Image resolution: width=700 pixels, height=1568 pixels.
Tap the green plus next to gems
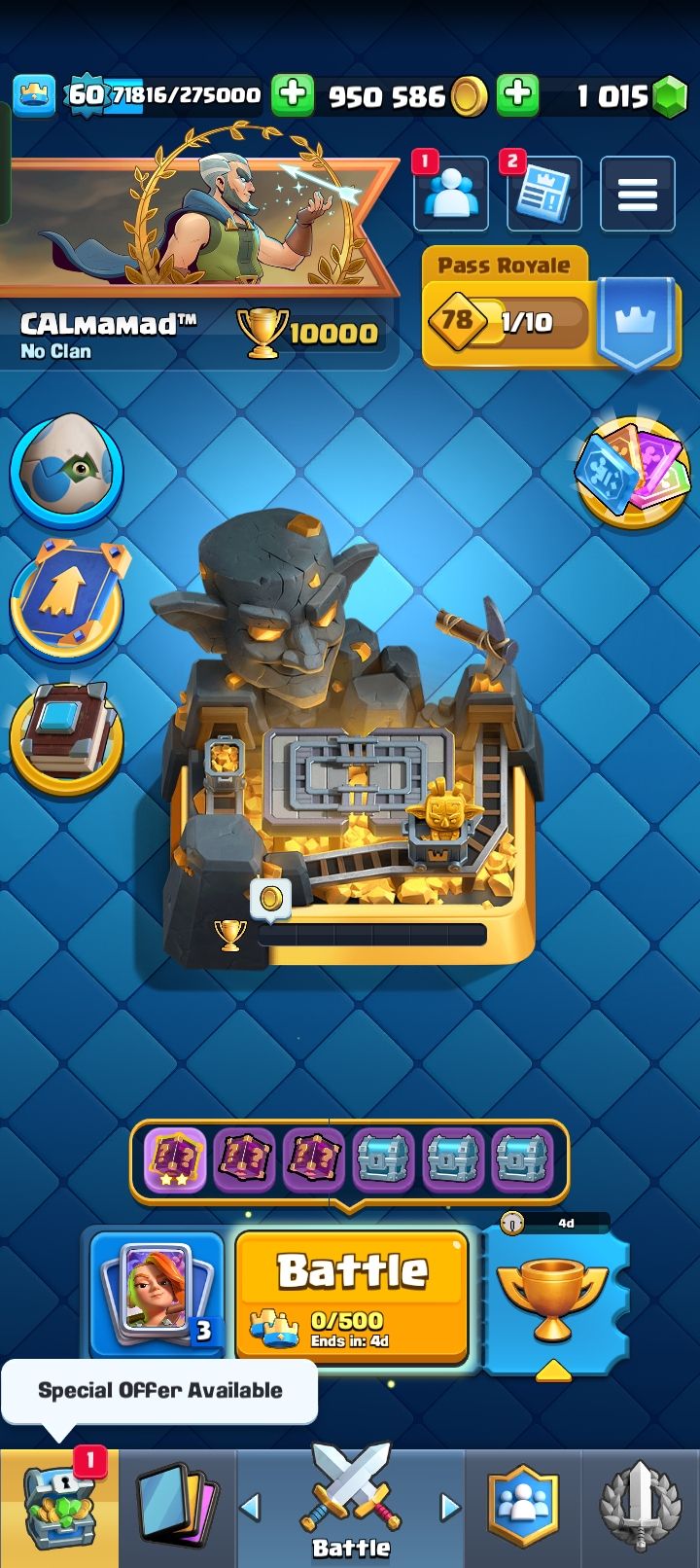pos(518,94)
